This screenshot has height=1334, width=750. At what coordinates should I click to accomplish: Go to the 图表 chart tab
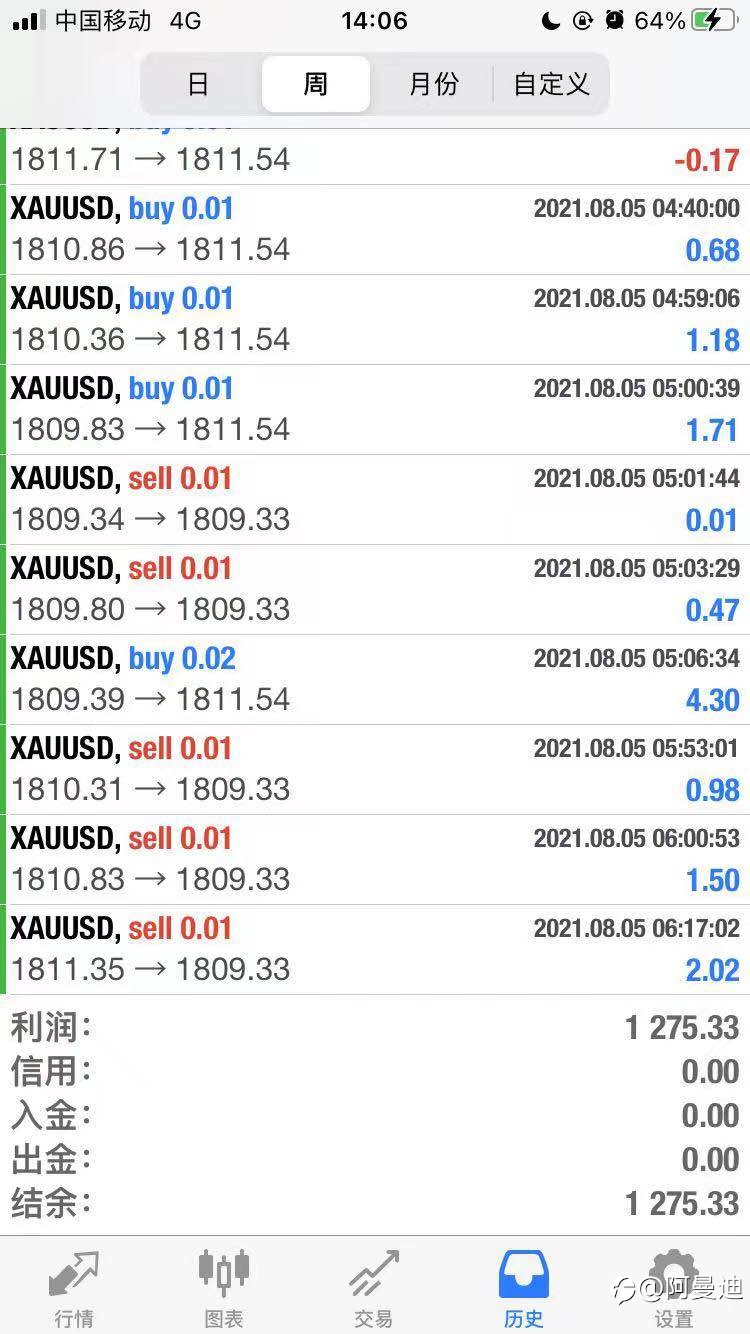[224, 1288]
